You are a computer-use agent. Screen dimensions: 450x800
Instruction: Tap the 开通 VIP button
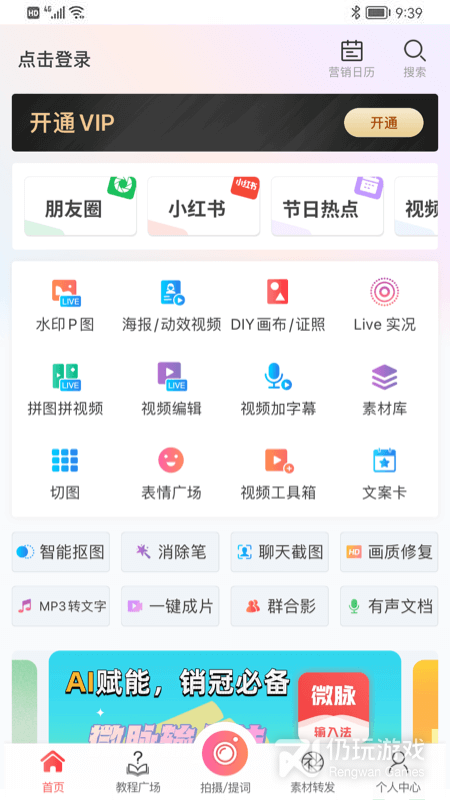point(384,123)
